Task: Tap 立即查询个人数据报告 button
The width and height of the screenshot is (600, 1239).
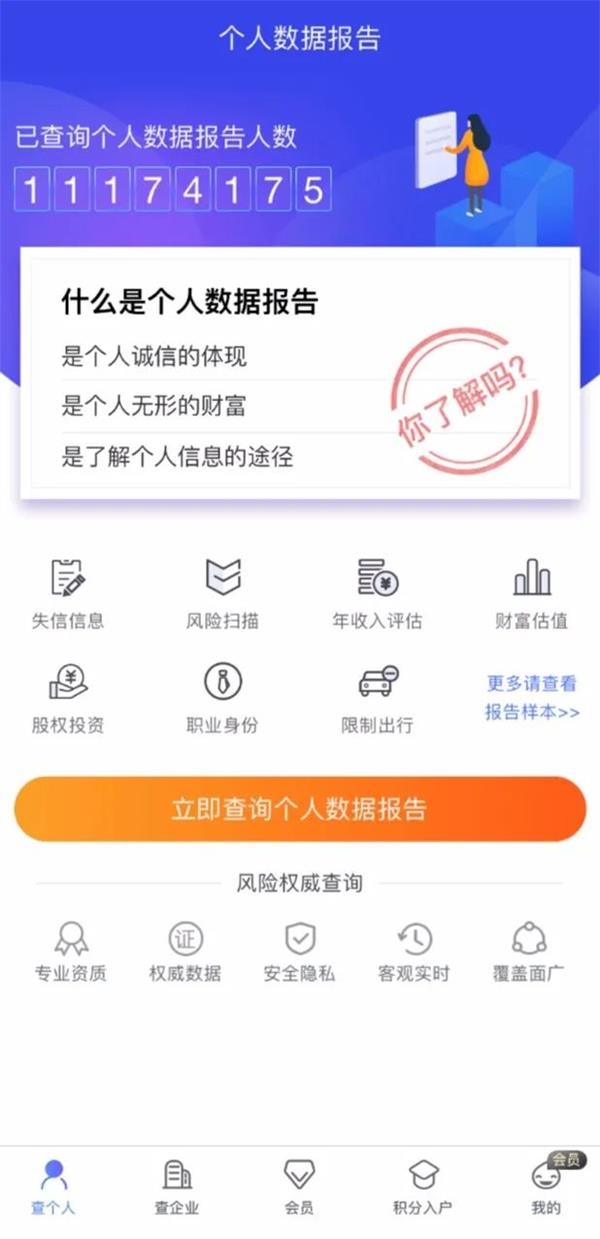Action: coord(299,809)
